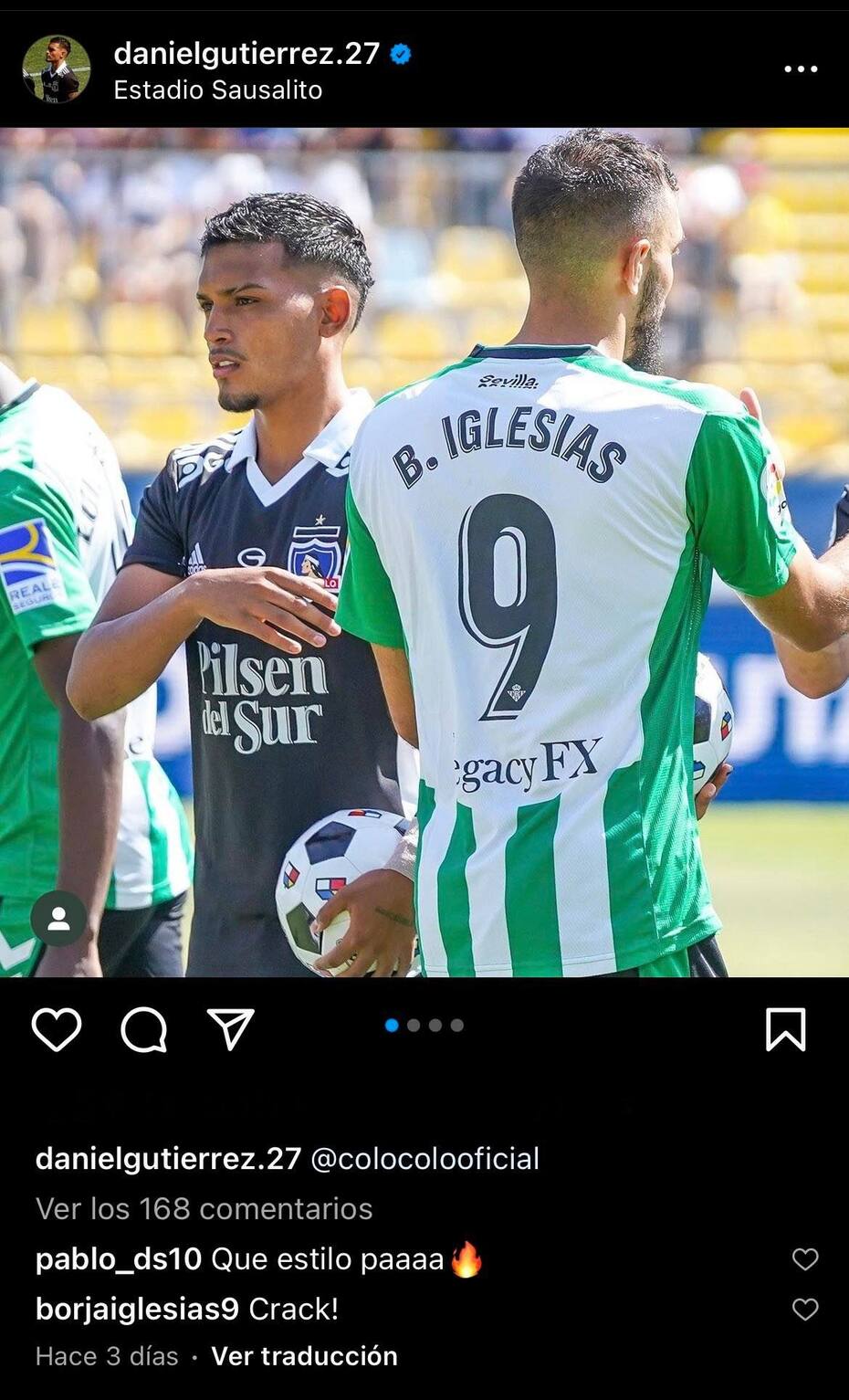Open the @colocolooficial mention in caption
The image size is (849, 1400).
click(x=424, y=1158)
